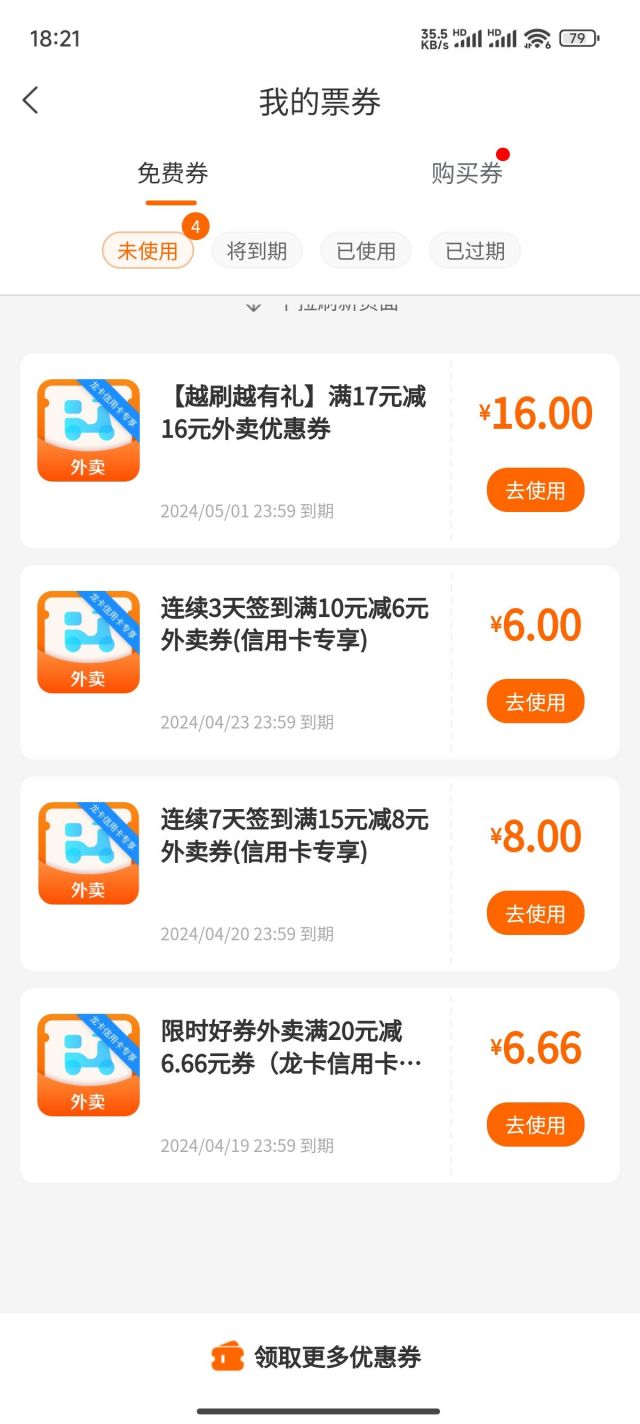Screen dimensions: 640x1424
Task: Select the 未使用 filter chip
Action: 148,251
